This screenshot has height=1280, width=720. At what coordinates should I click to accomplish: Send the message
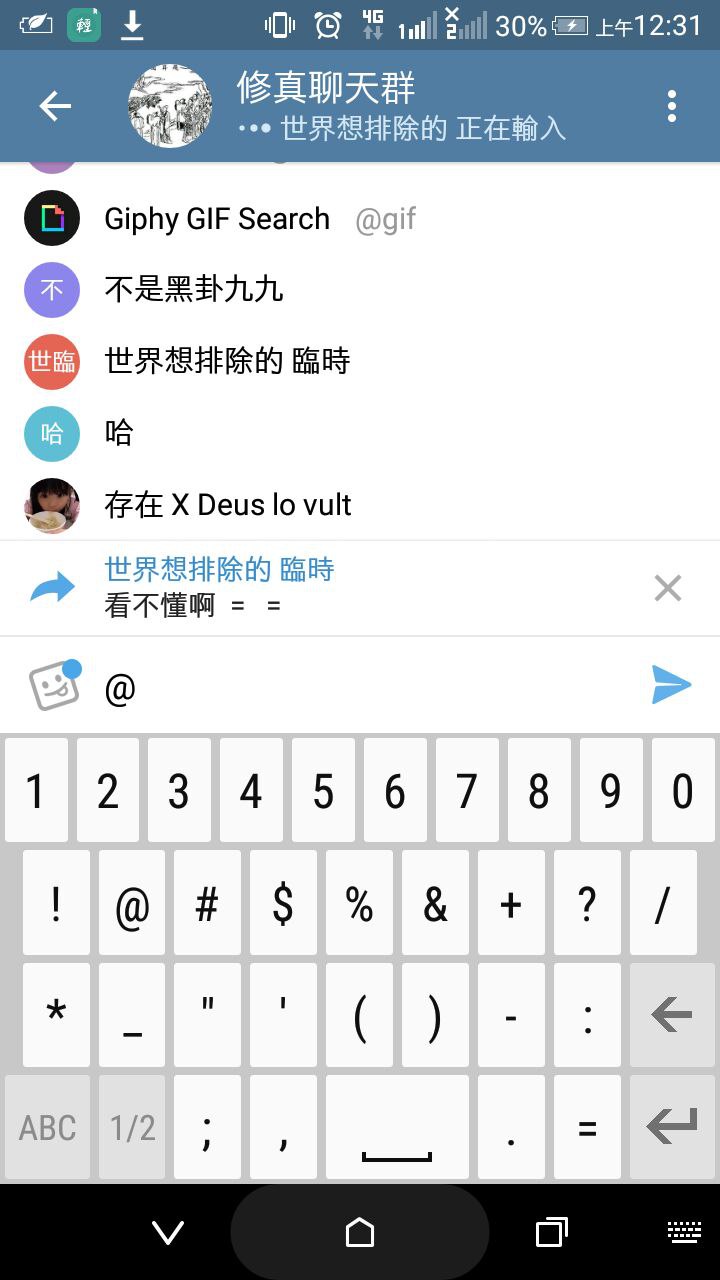671,686
